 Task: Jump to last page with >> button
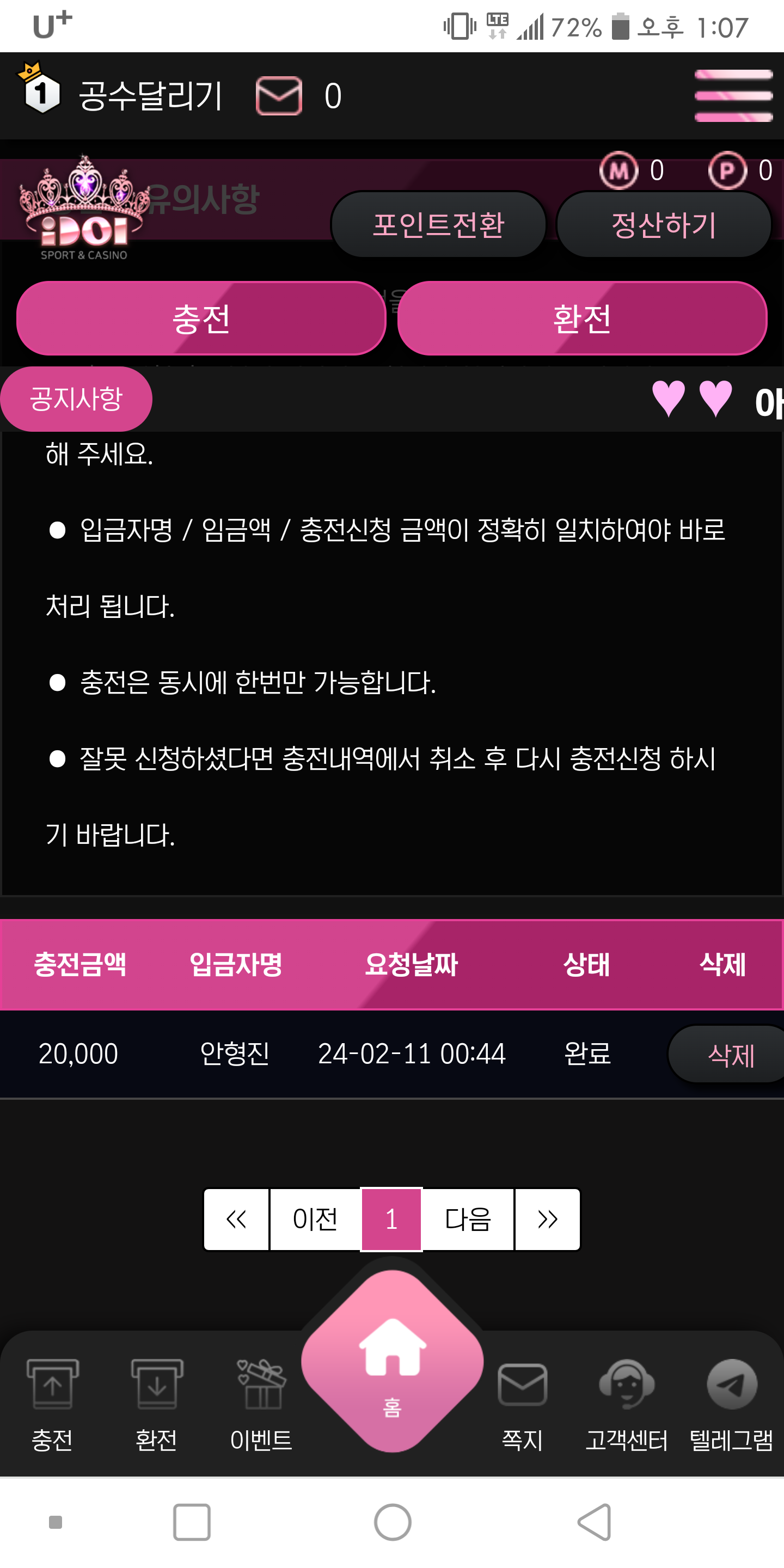click(x=547, y=1219)
